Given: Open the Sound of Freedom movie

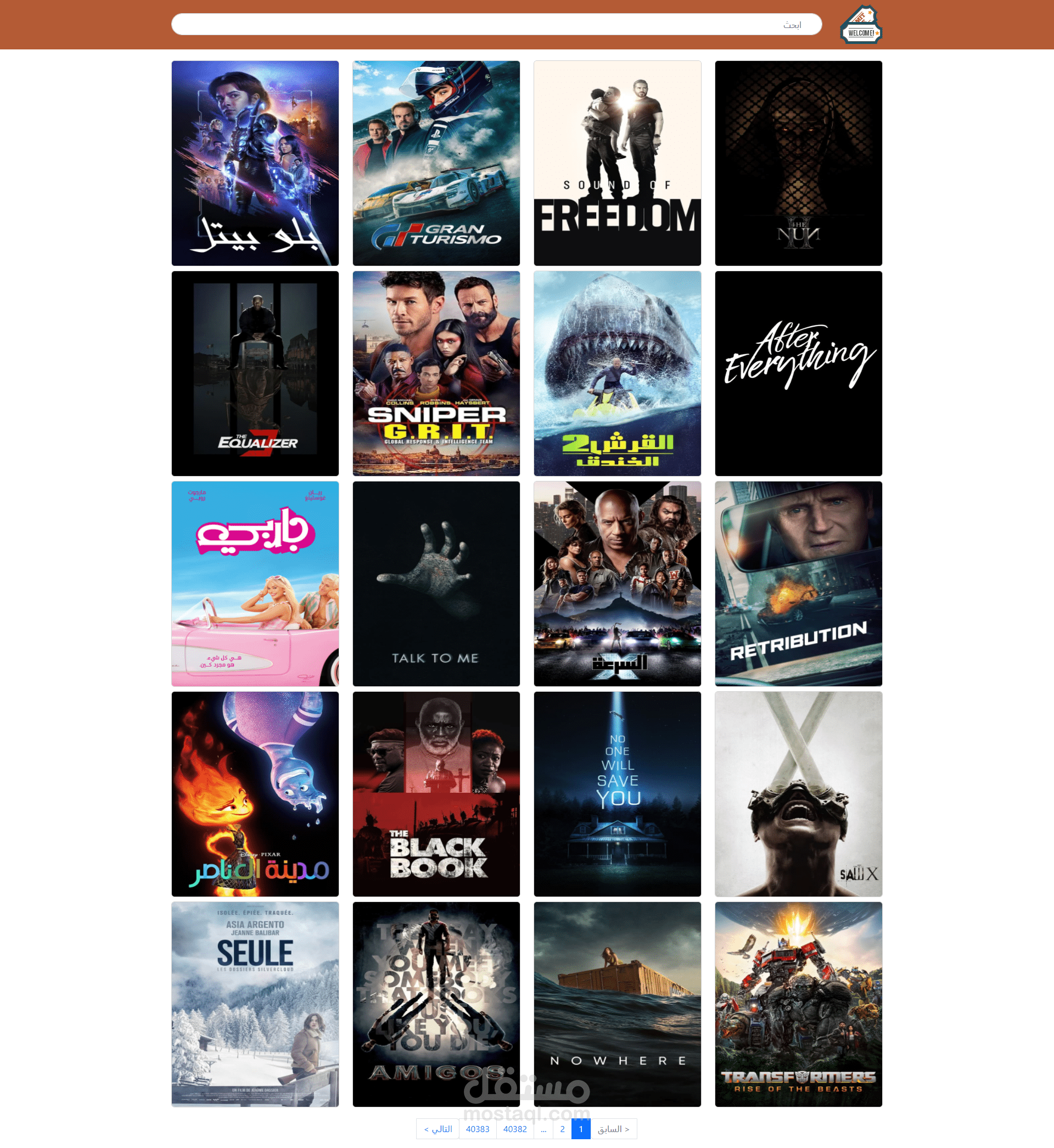Looking at the screenshot, I should pos(617,163).
